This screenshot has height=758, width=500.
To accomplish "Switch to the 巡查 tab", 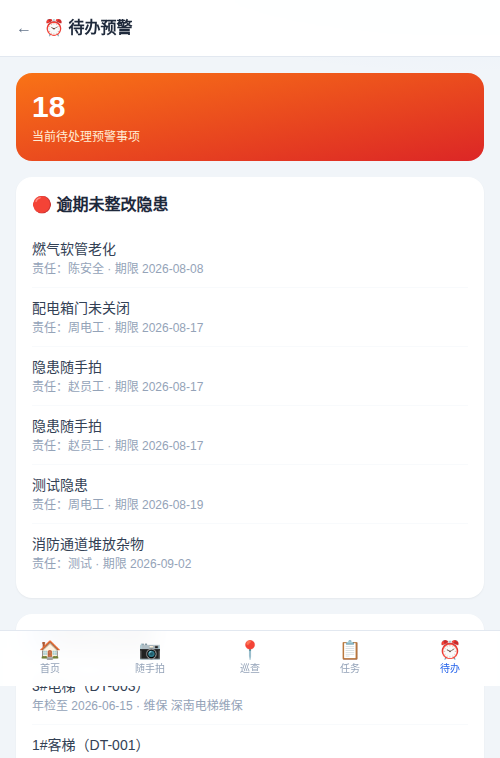I will tap(250, 657).
